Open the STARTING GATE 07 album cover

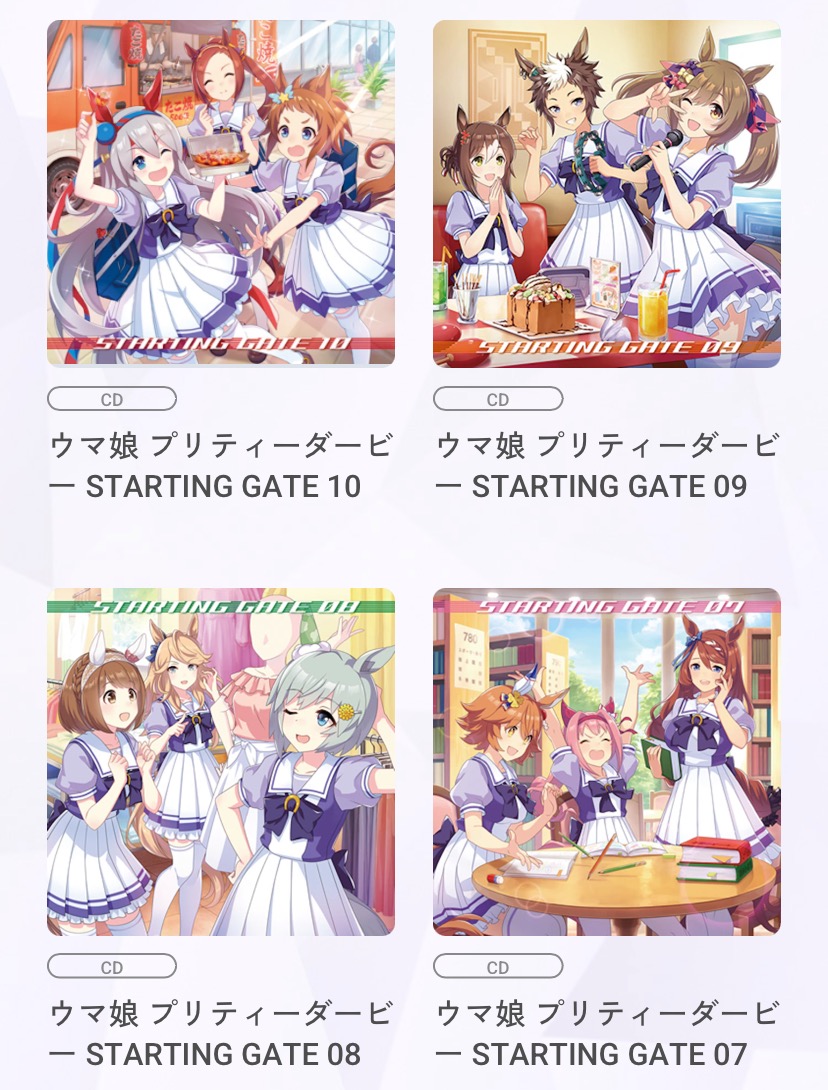(x=606, y=762)
